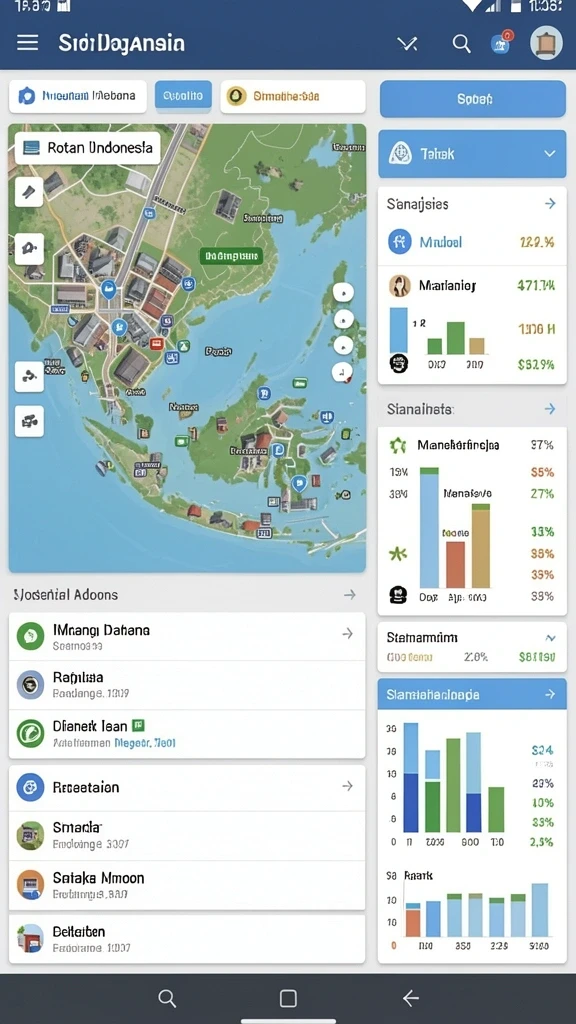Open the Beltaiben row

187,938
